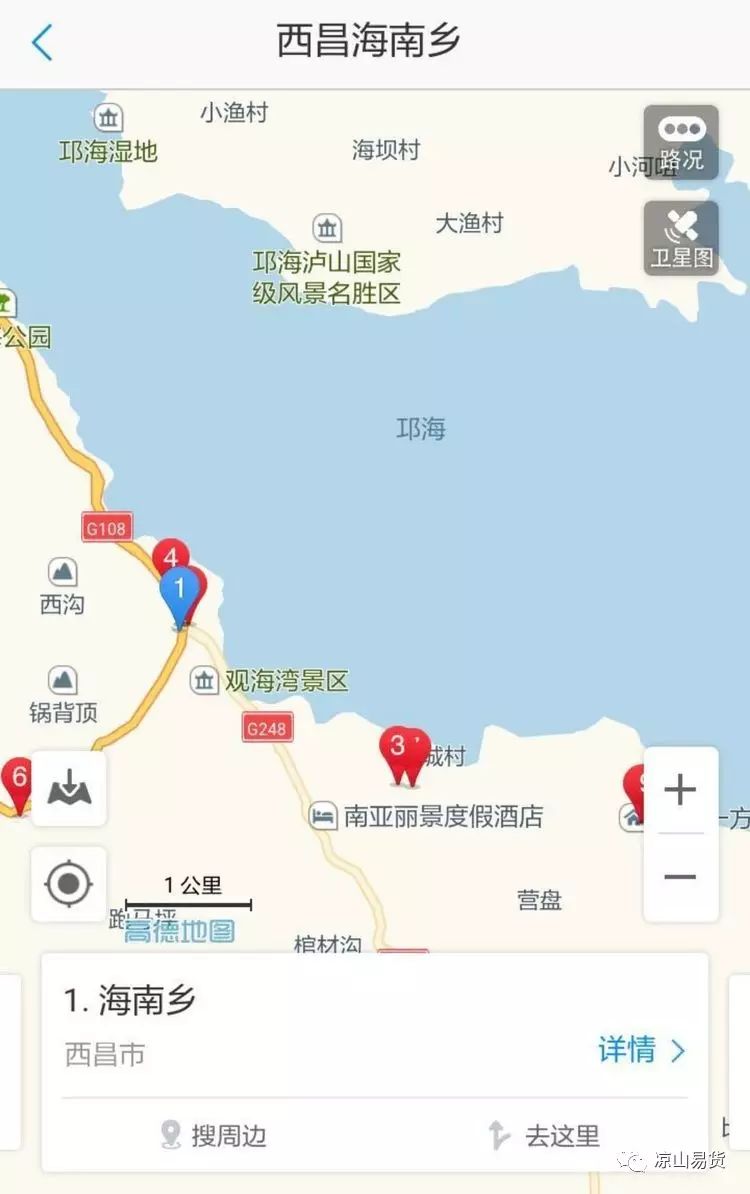Viewport: 750px width, 1194px height.
Task: Toggle the 路况 traffic overlay
Action: 681,140
